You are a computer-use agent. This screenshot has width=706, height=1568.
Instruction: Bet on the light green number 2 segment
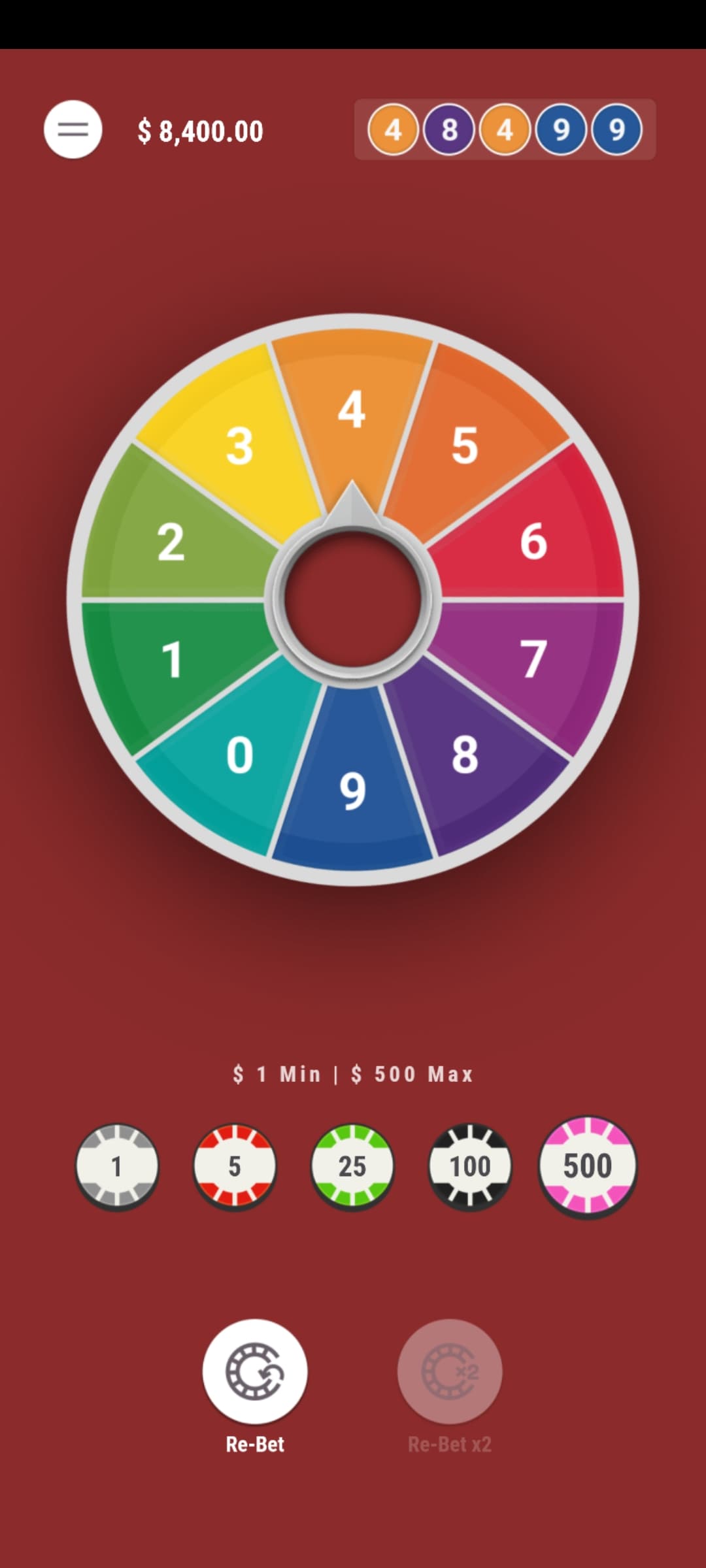coord(171,541)
